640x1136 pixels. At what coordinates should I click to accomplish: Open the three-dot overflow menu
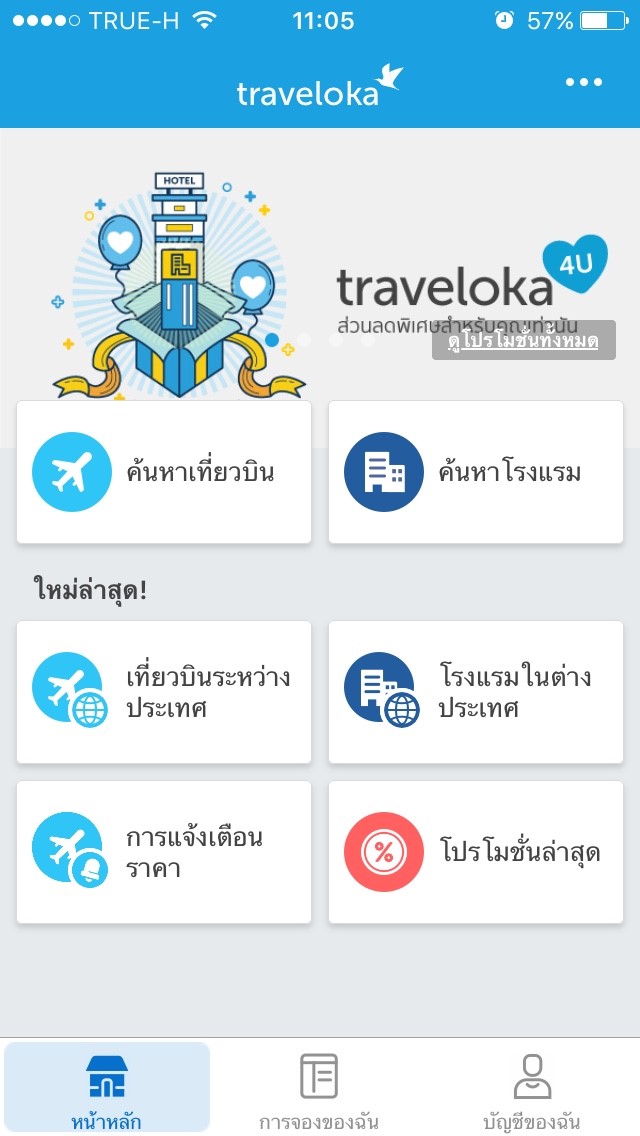(584, 82)
